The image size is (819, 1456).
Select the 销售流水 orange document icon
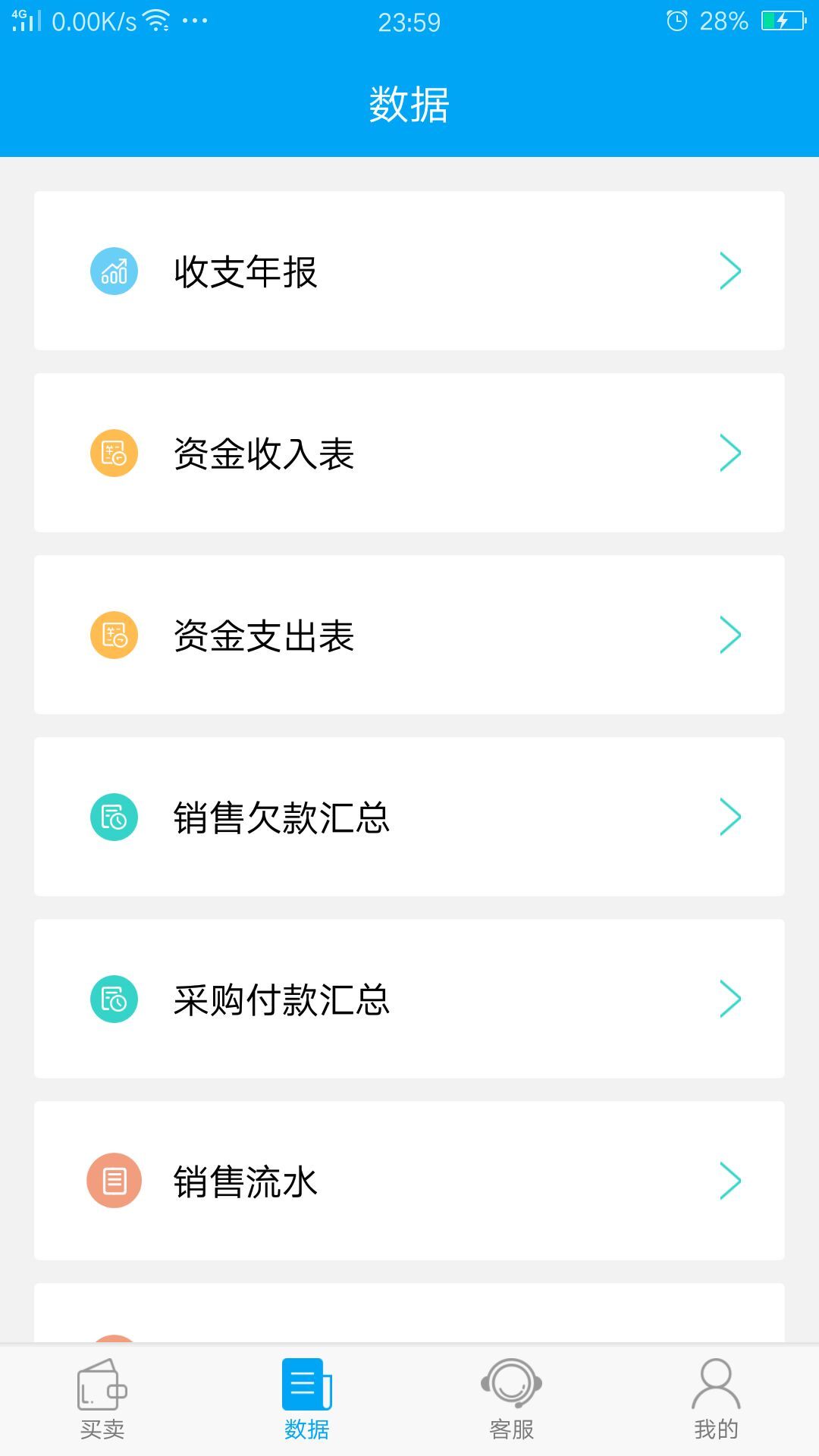[x=113, y=1181]
